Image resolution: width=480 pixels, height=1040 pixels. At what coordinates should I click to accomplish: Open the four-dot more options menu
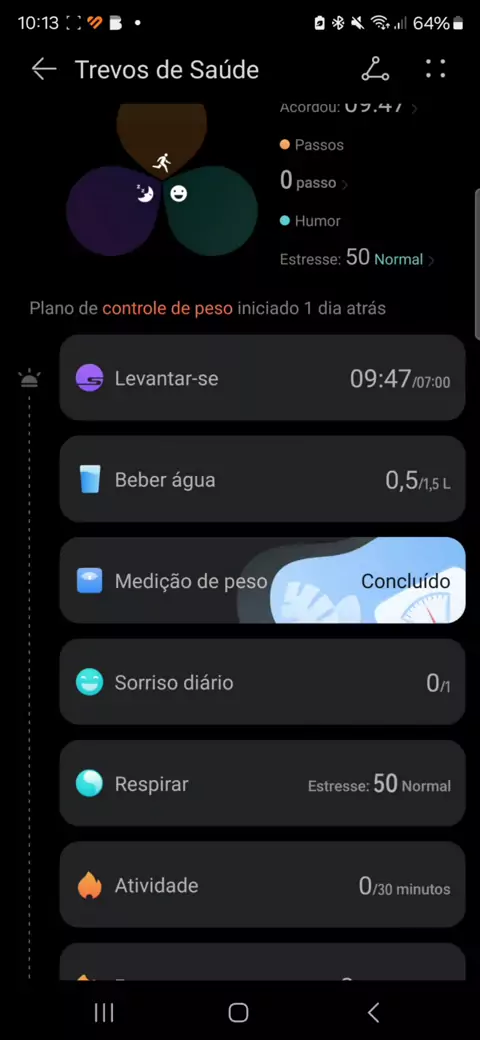pyautogui.click(x=436, y=68)
